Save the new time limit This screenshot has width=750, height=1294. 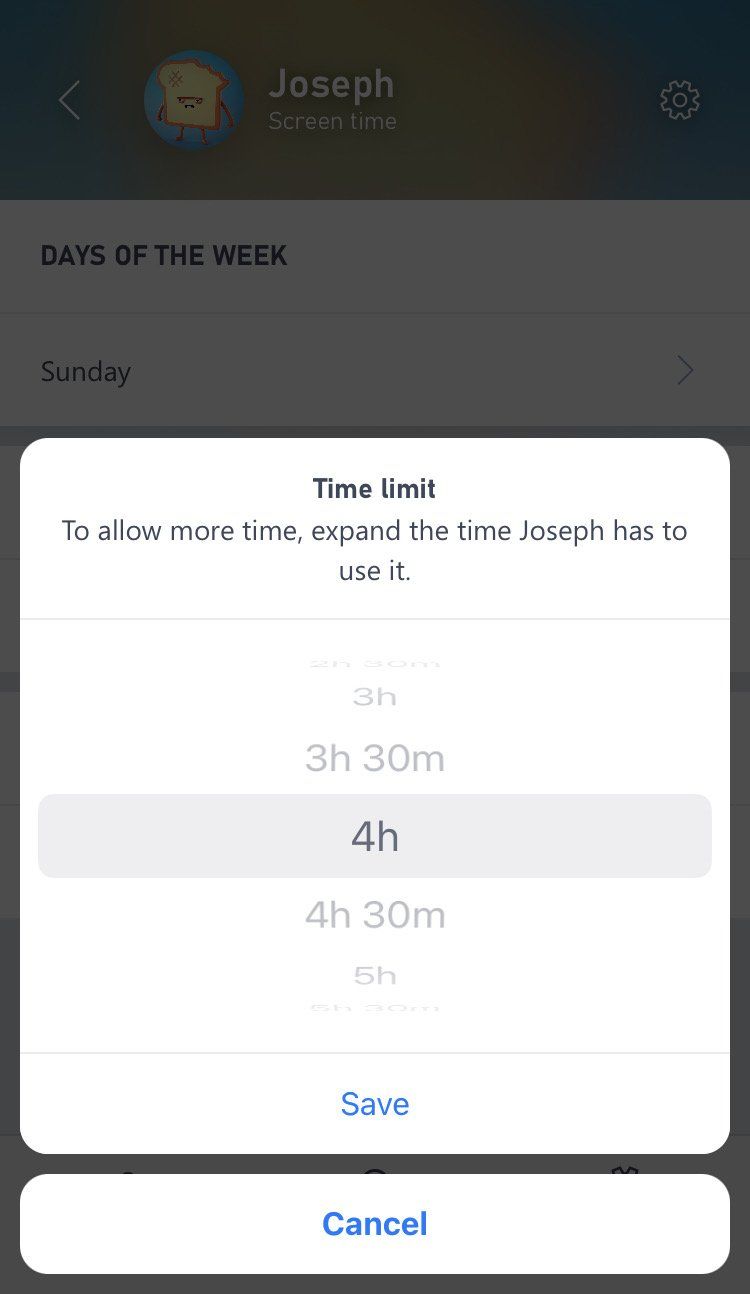(375, 1104)
